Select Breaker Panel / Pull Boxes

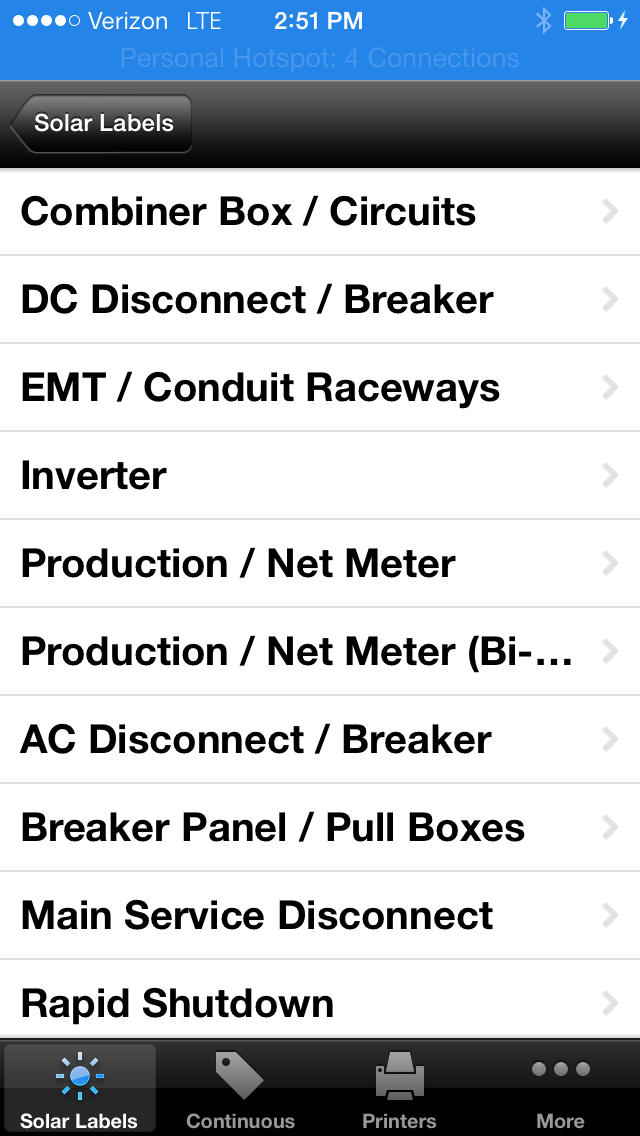pos(320,827)
